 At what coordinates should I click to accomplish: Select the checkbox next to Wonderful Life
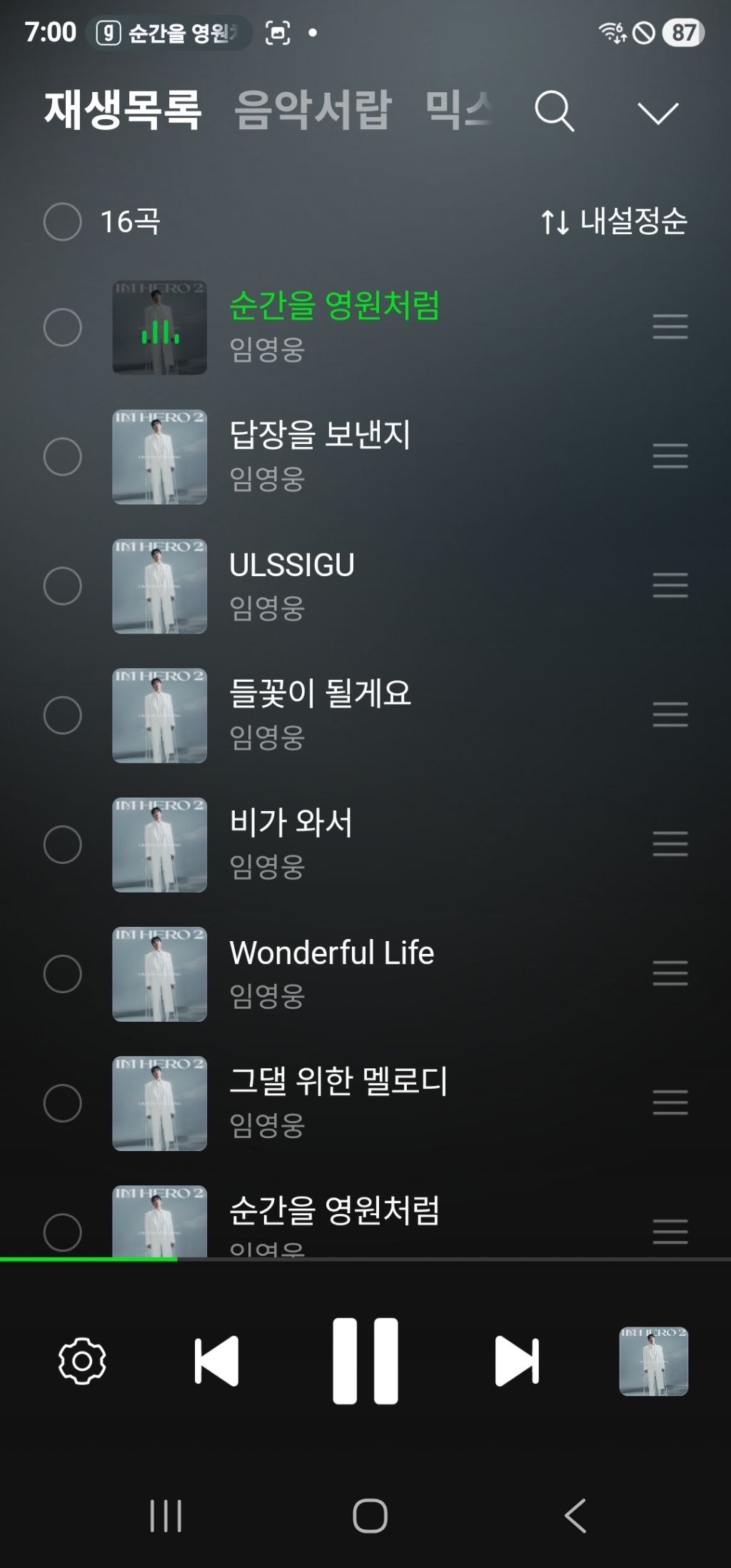(63, 974)
